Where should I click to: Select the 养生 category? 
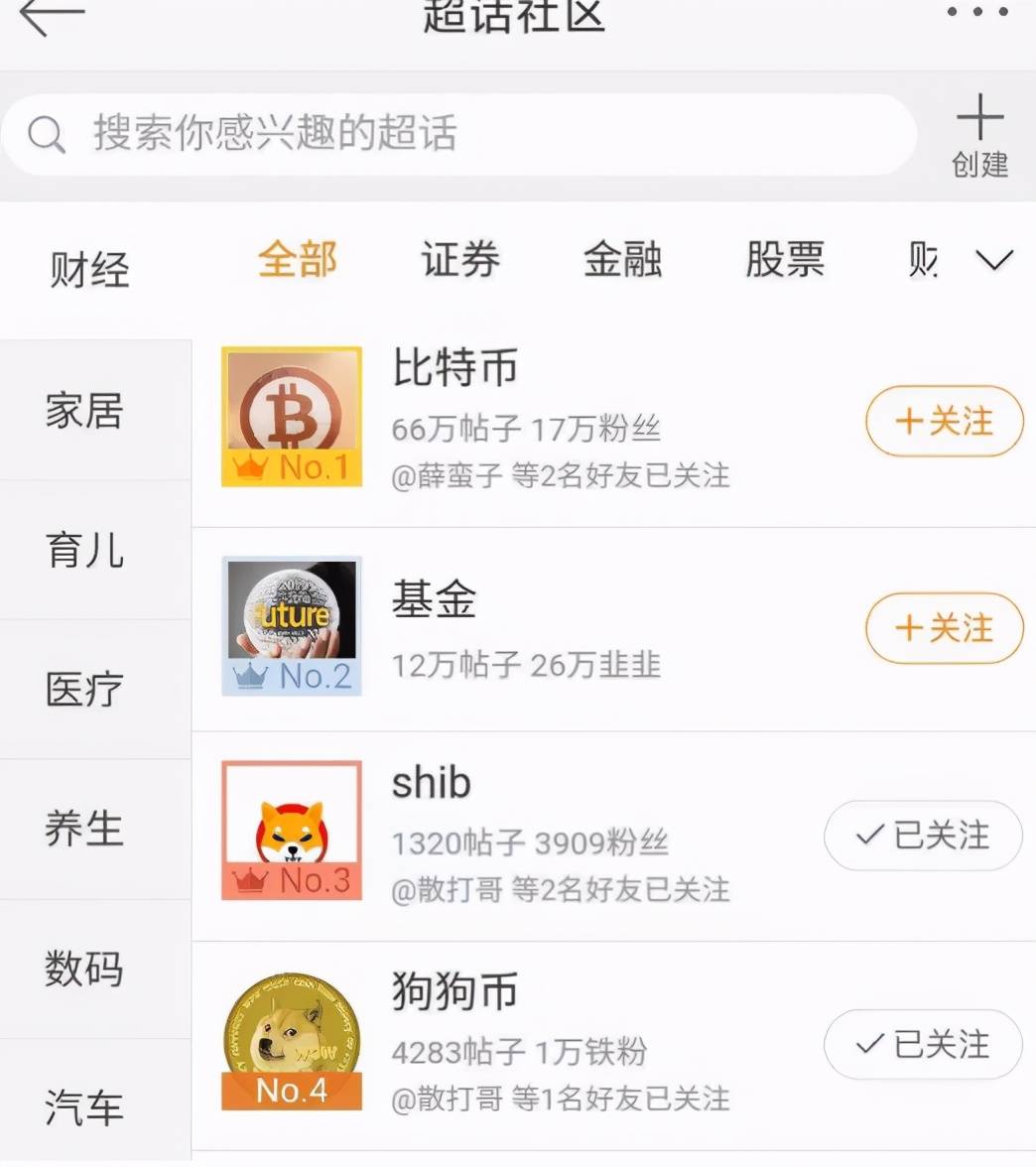click(x=84, y=829)
